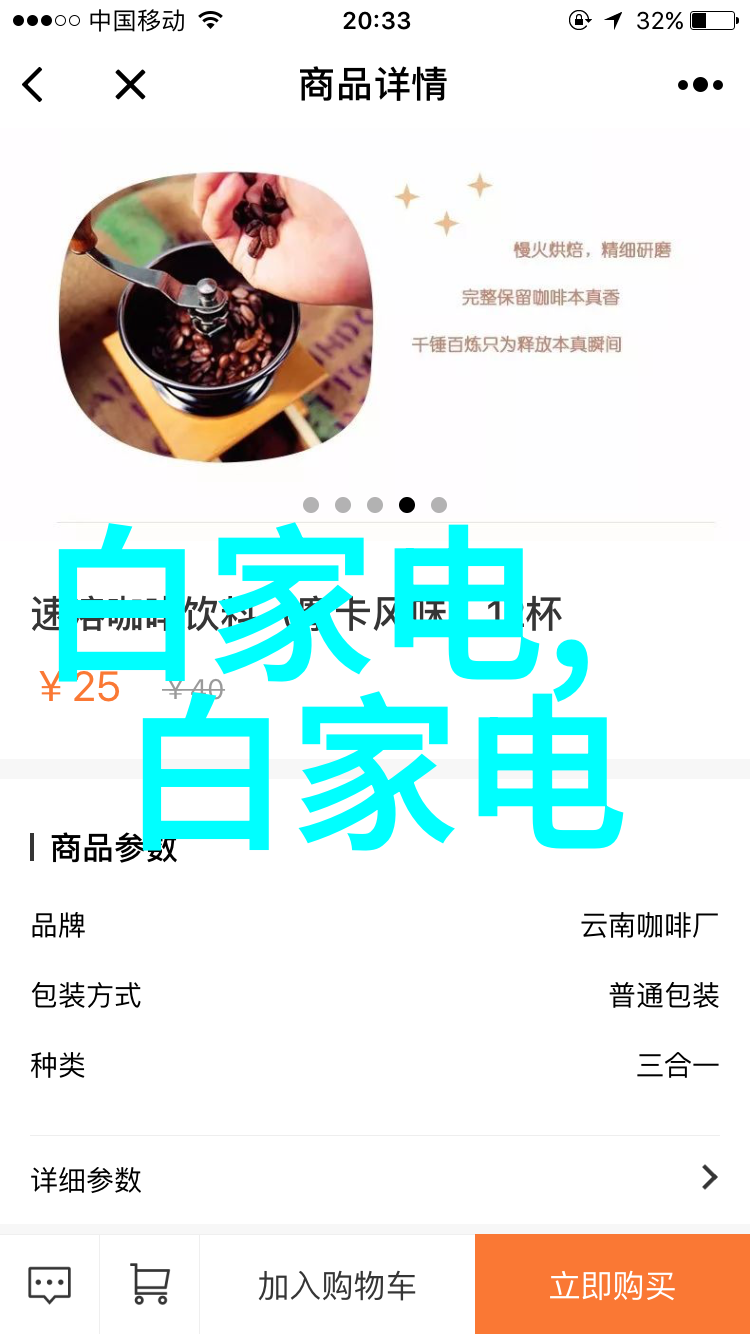This screenshot has width=750, height=1334.
Task: Open the shopping cart icon
Action: (149, 1284)
